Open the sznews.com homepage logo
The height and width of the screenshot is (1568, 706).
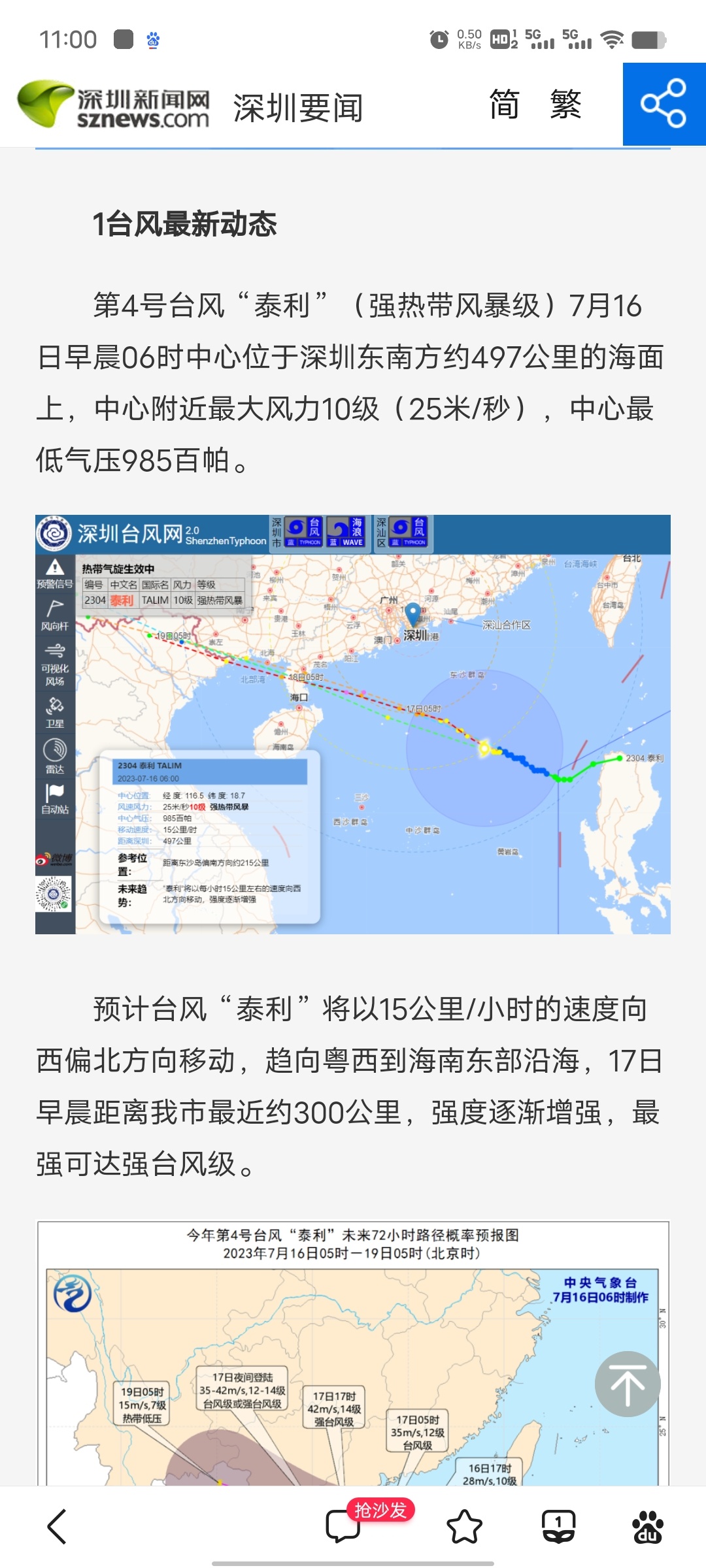(114, 105)
